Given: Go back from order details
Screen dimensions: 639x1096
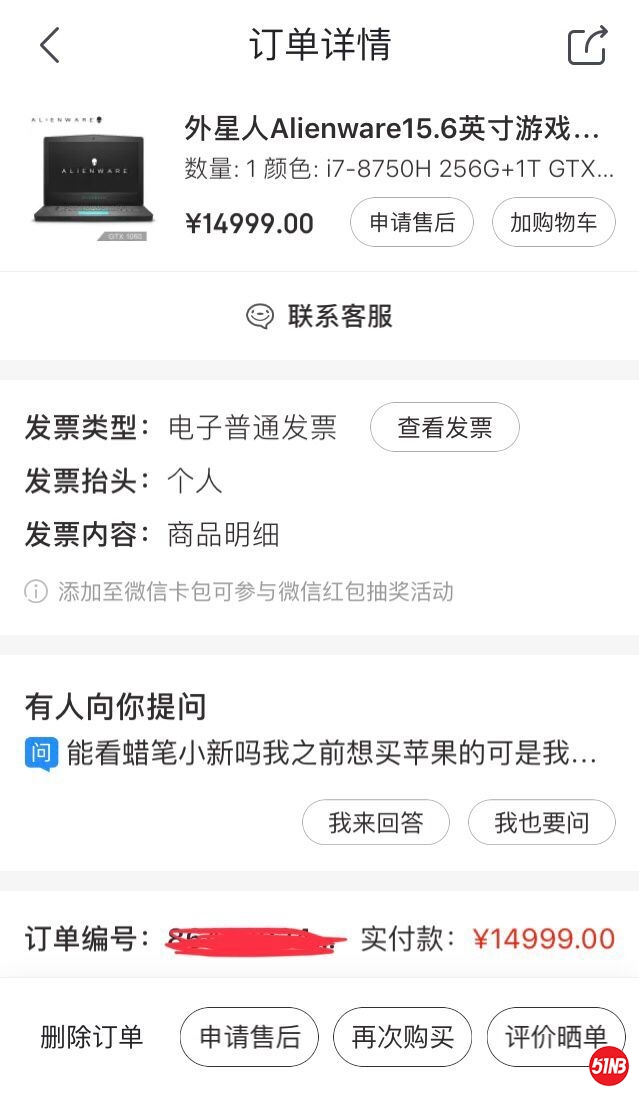Looking at the screenshot, I should coord(50,45).
